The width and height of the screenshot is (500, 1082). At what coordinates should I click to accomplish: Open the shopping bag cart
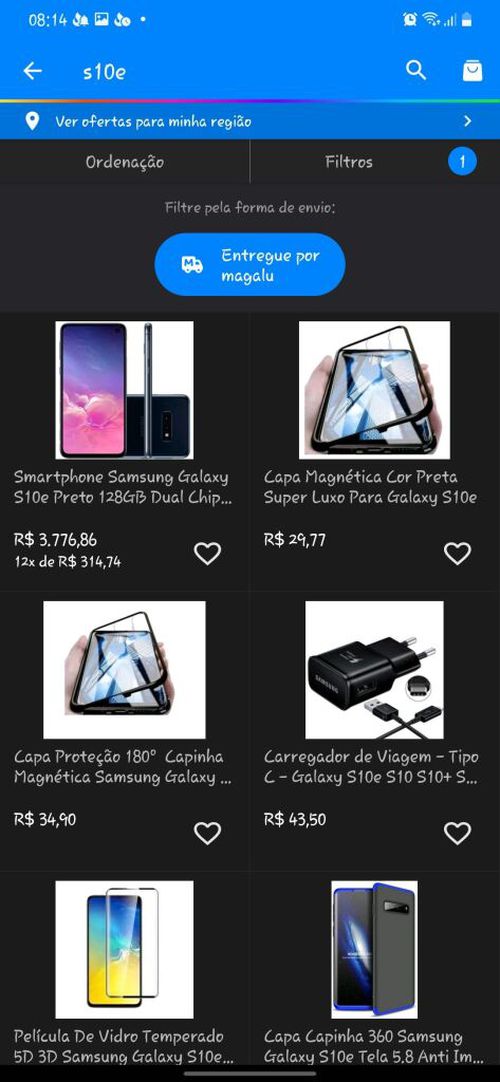(x=472, y=70)
